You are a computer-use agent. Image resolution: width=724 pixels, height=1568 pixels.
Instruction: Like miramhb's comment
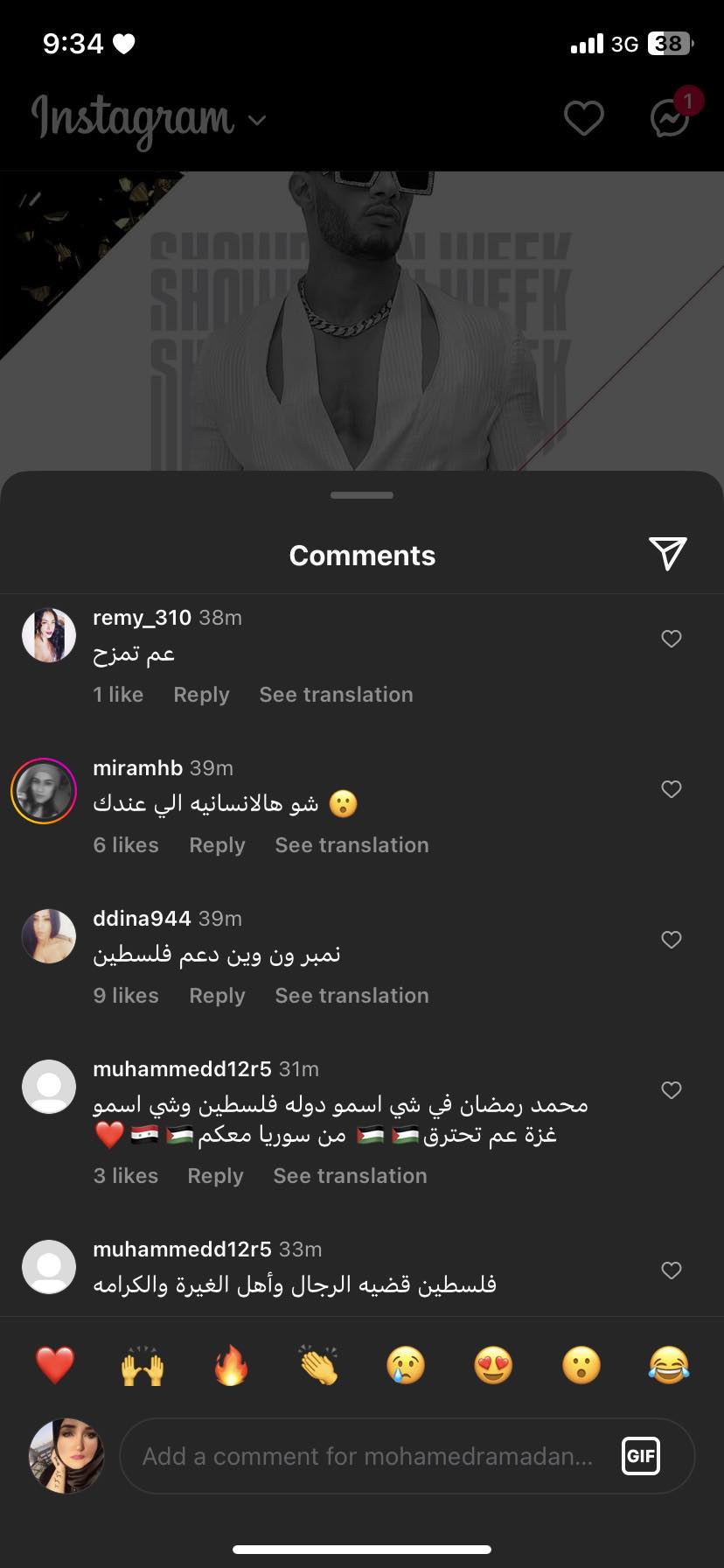[x=671, y=789]
